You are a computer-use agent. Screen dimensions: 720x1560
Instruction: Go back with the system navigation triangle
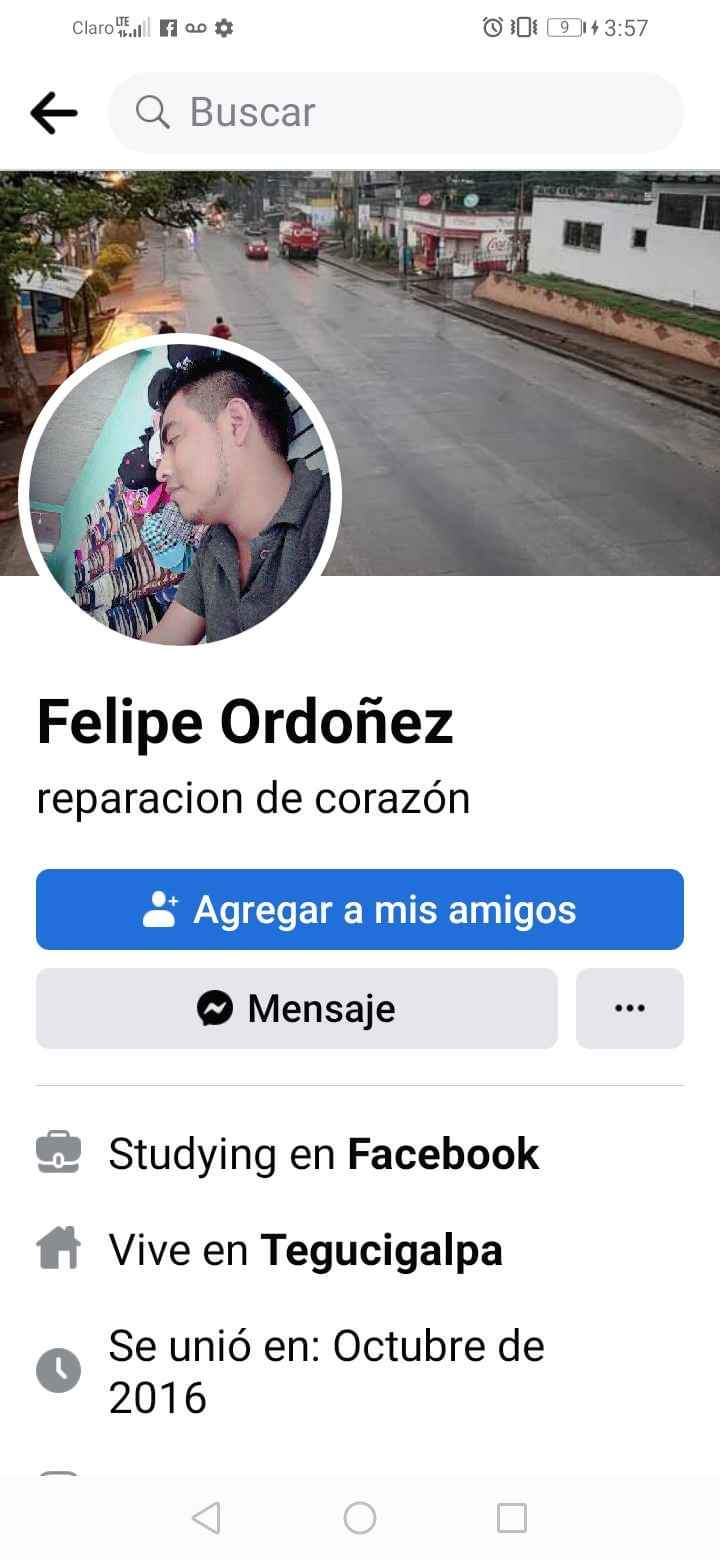pos(206,1518)
